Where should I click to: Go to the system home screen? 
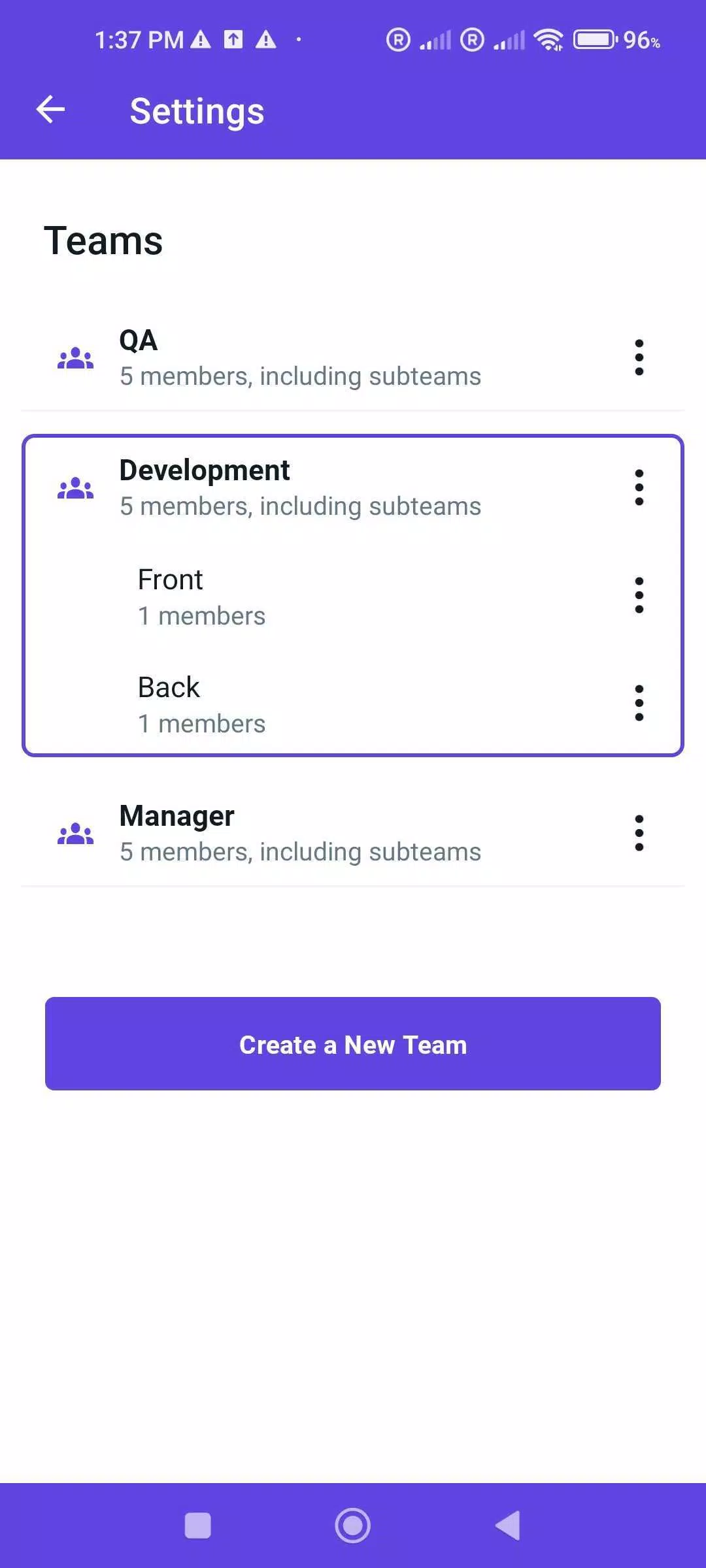point(353,1526)
